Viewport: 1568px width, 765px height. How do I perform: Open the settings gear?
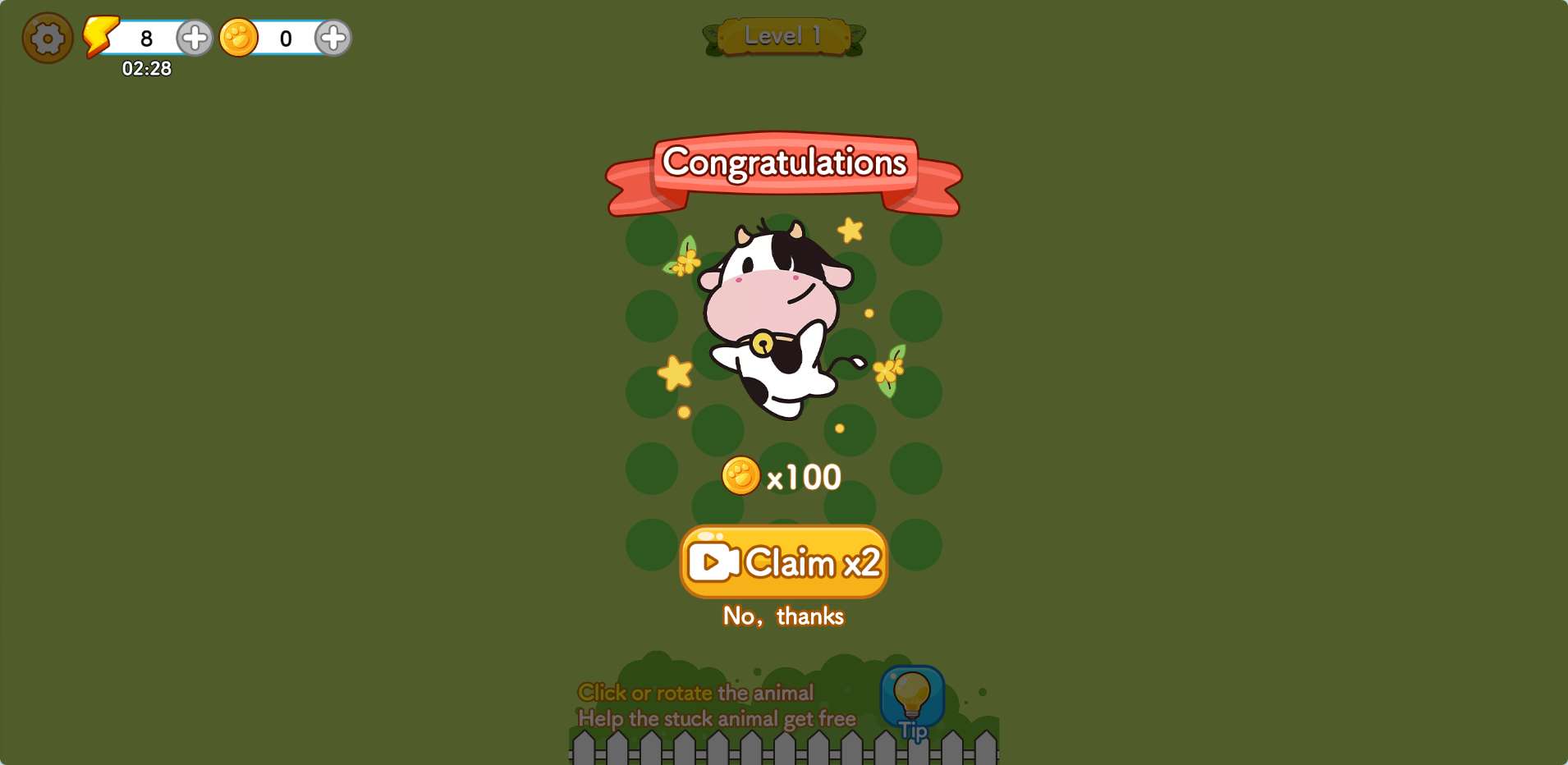tap(48, 38)
